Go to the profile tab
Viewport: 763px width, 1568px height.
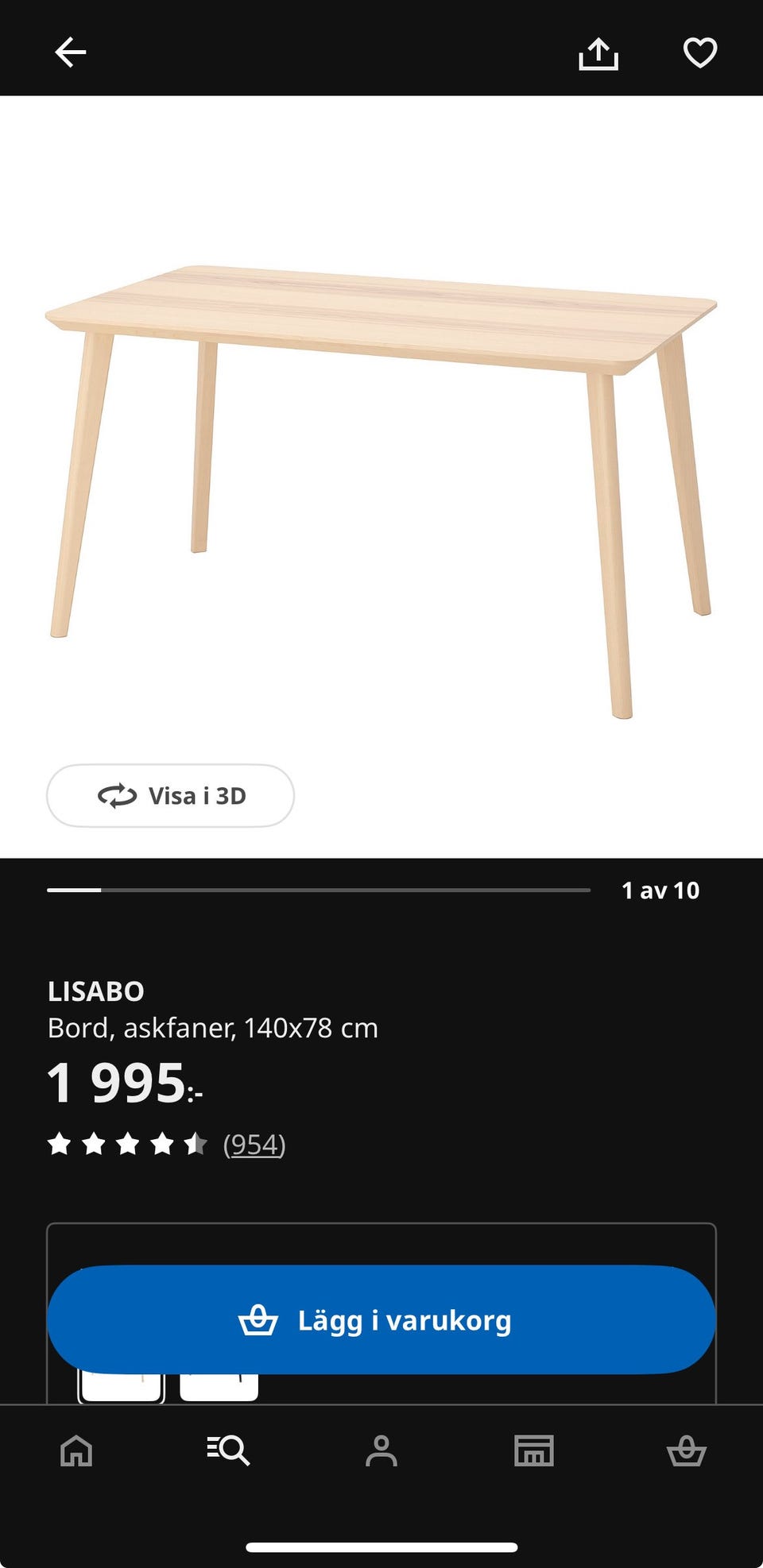pyautogui.click(x=381, y=1450)
